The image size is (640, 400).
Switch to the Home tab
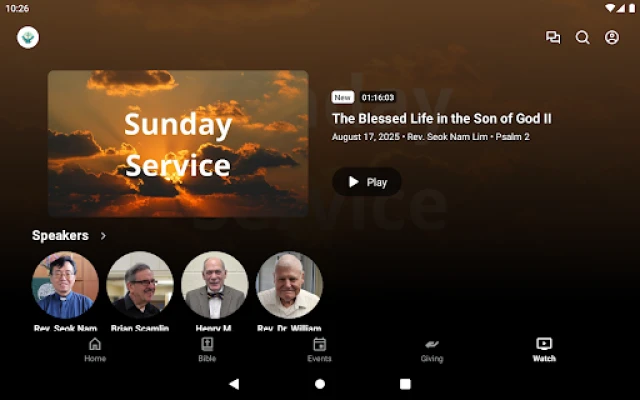(95, 349)
